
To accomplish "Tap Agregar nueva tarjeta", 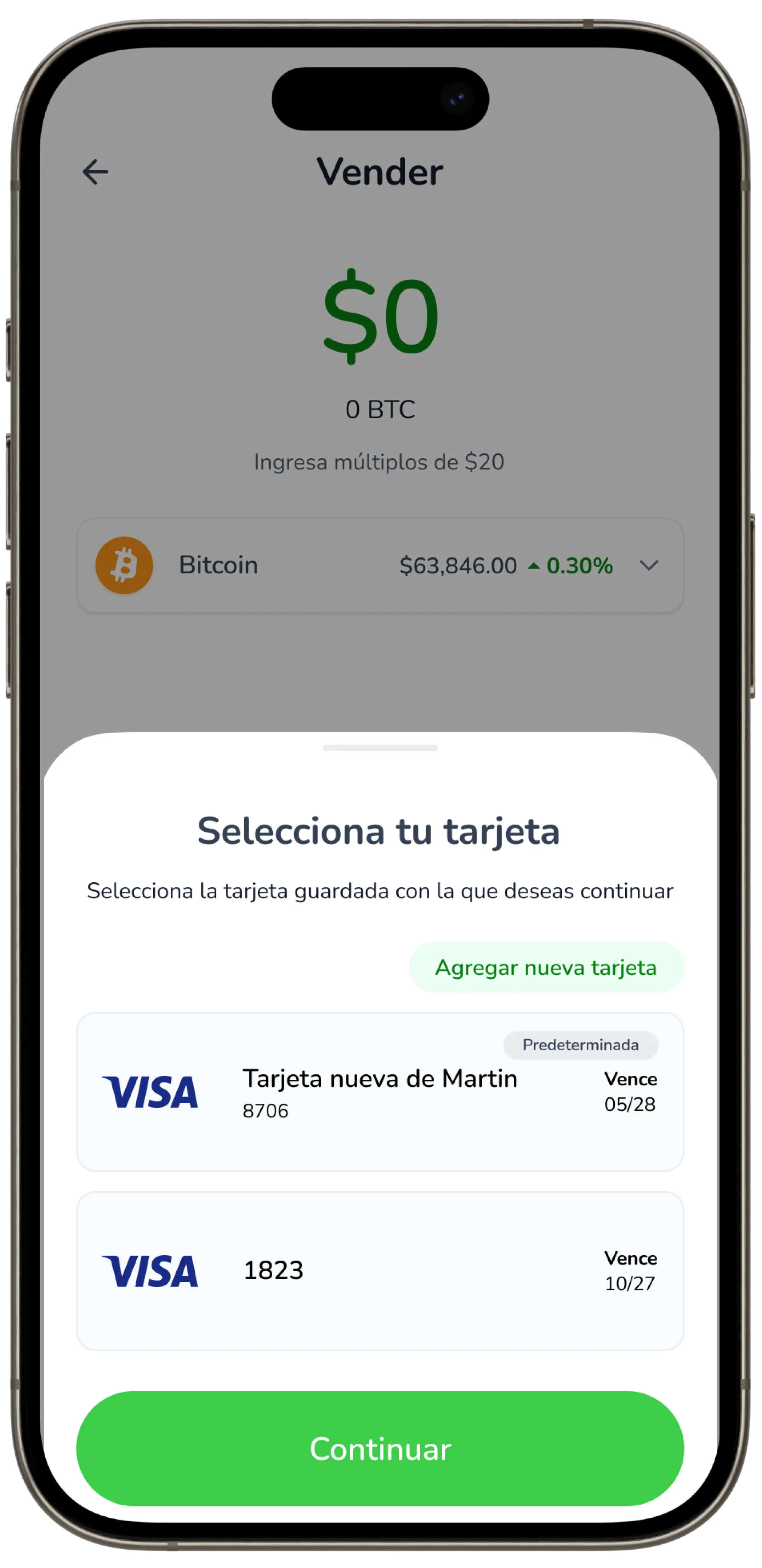I will pyautogui.click(x=546, y=968).
